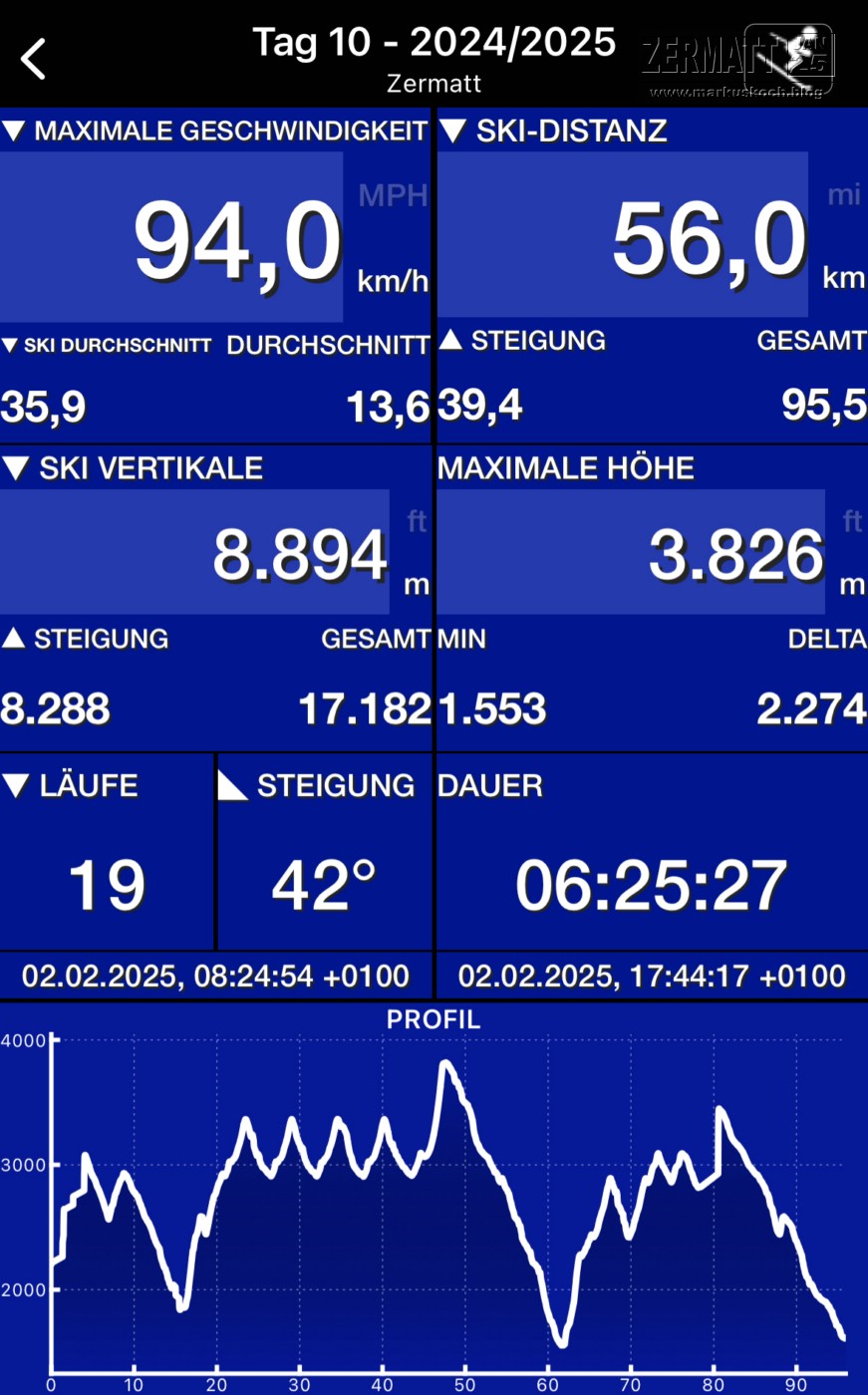Switch maximum speed unit to MPH
Screen dimensions: 868x1395
393,195
